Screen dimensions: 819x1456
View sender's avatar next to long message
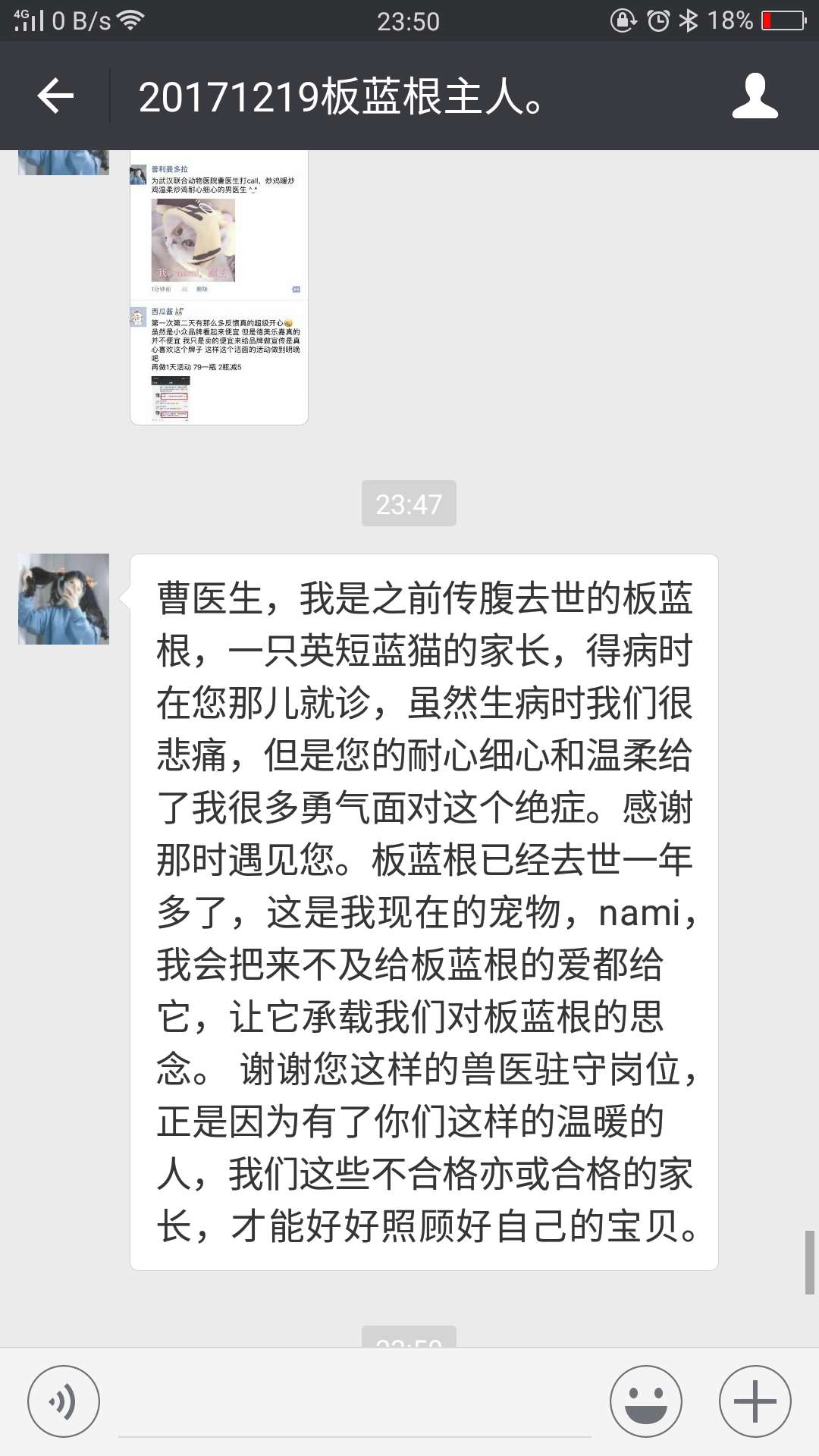[x=64, y=599]
